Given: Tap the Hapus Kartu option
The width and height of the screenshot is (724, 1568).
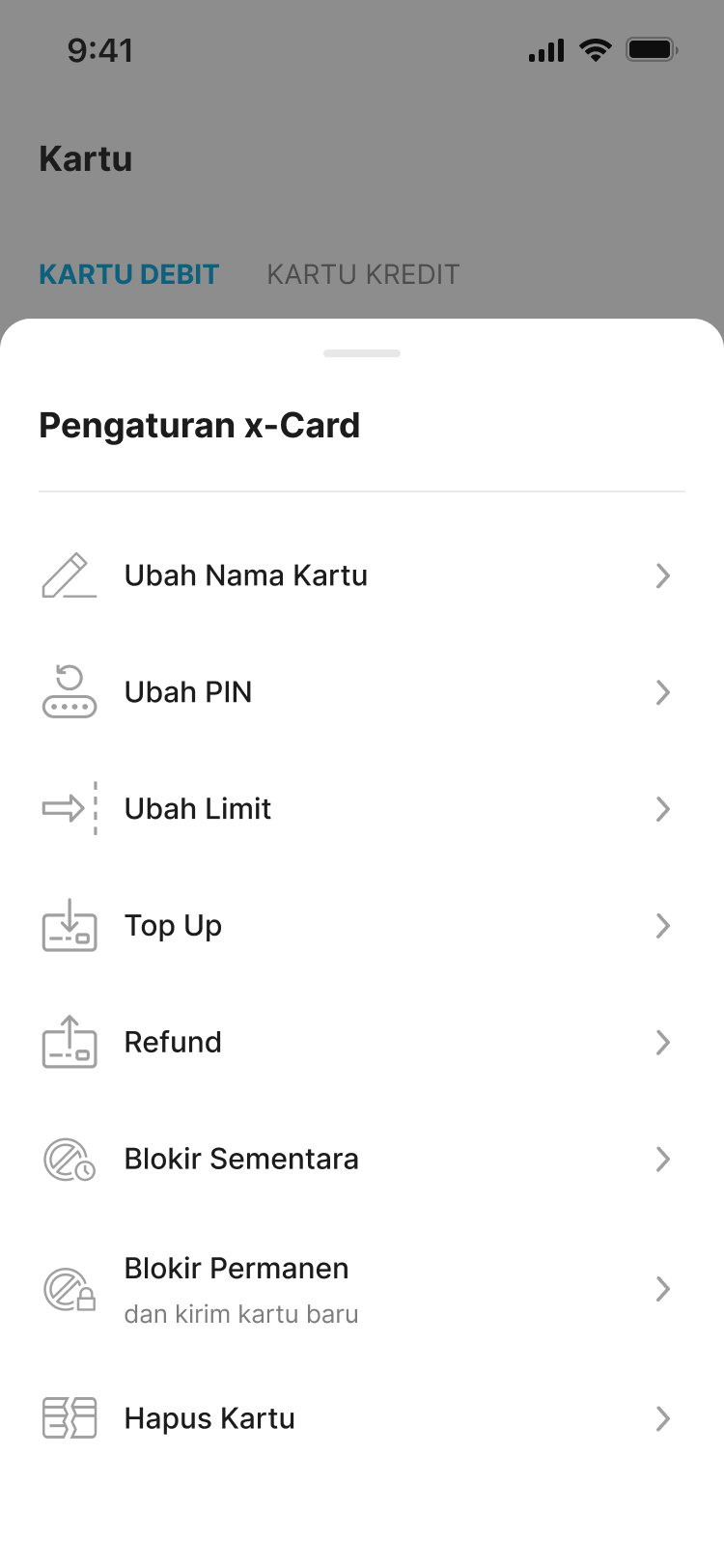Looking at the screenshot, I should pyautogui.click(x=209, y=1418).
